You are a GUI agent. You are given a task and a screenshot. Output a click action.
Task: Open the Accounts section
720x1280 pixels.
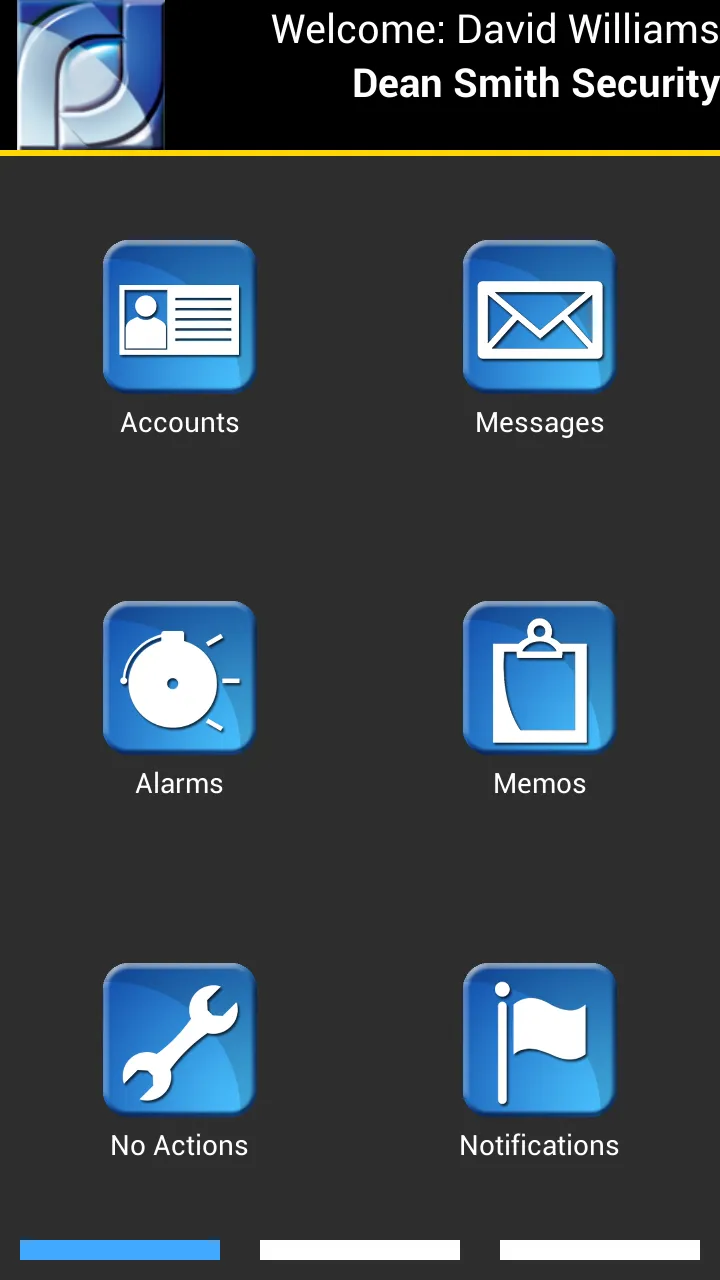coord(180,318)
